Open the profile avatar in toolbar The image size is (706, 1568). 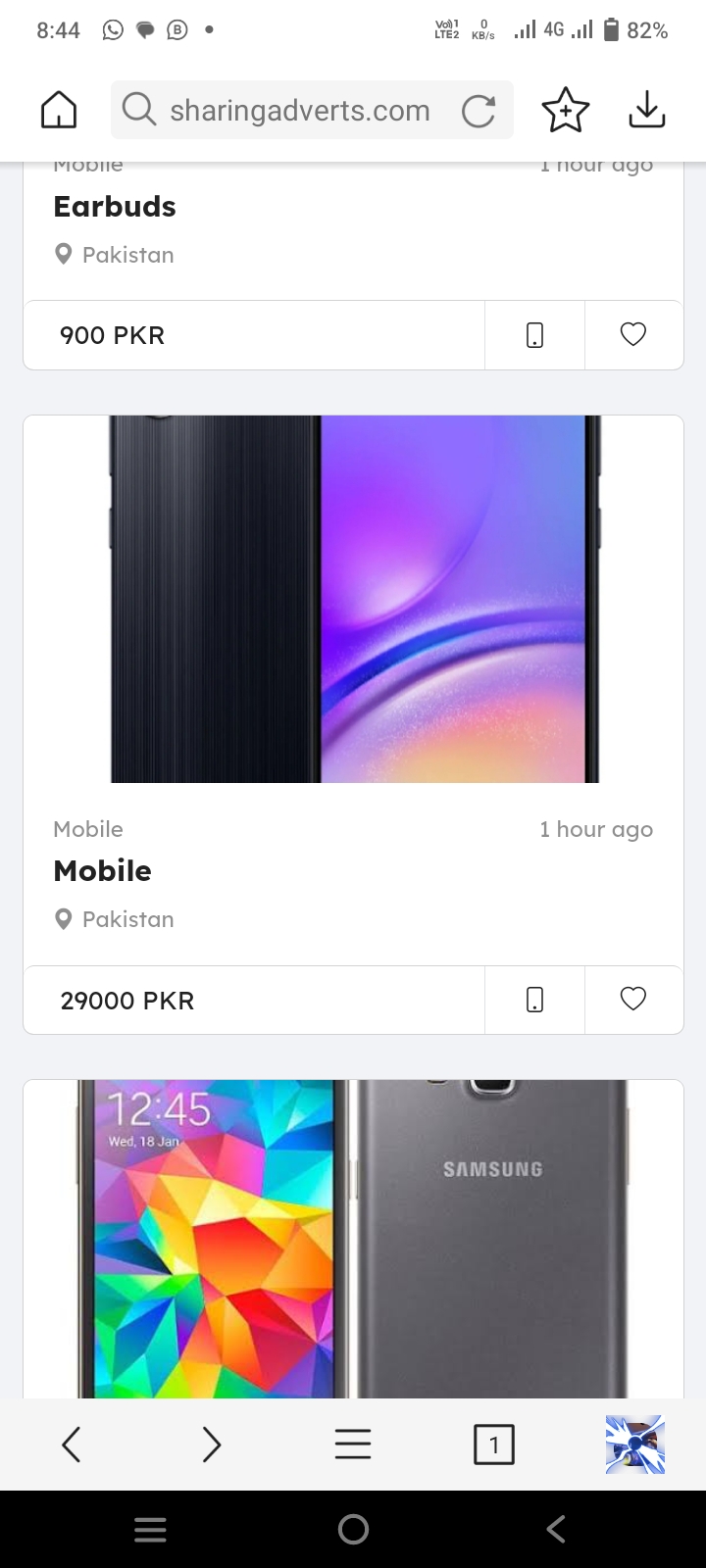pos(634,1445)
